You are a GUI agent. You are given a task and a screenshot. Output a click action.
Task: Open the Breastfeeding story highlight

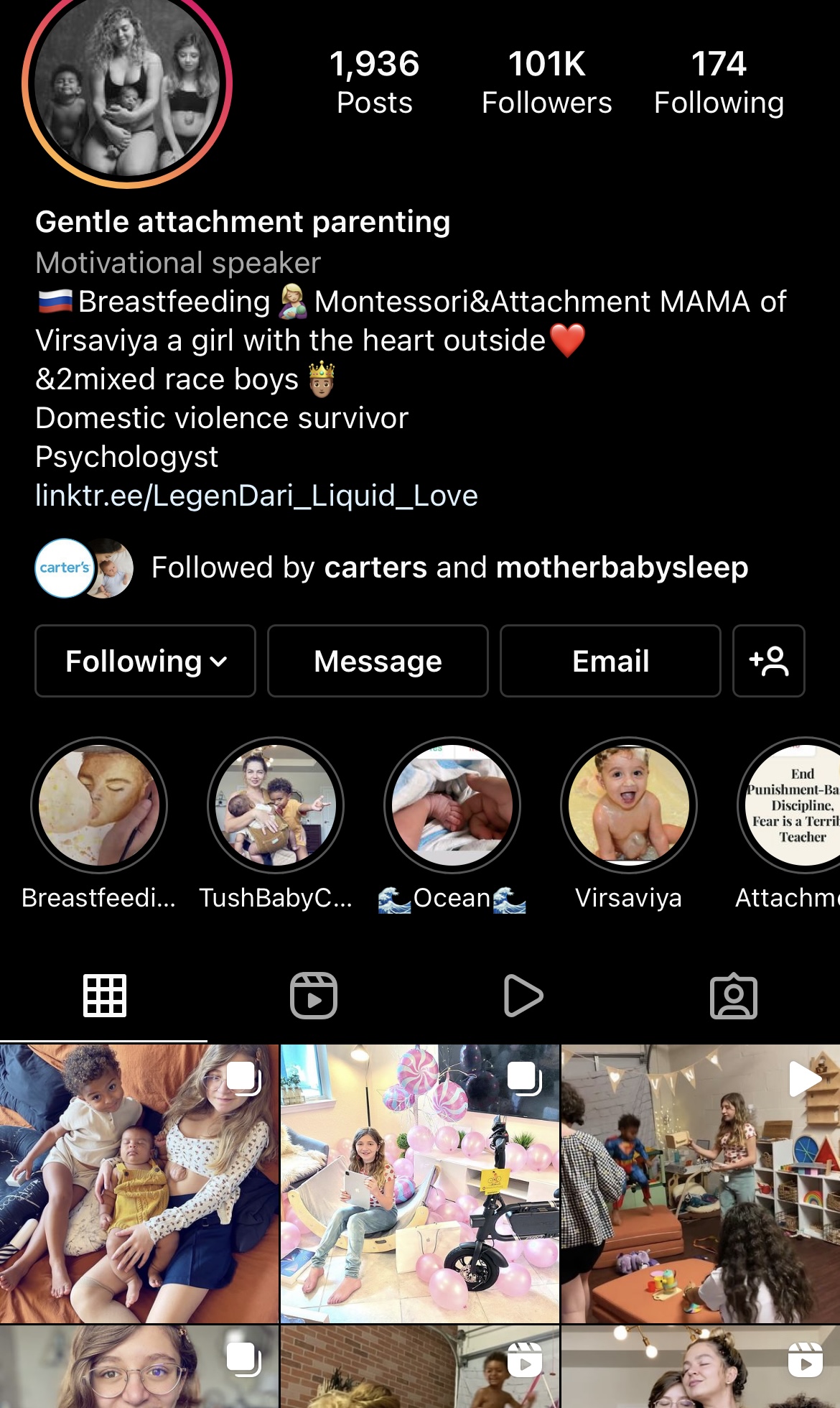(x=99, y=806)
